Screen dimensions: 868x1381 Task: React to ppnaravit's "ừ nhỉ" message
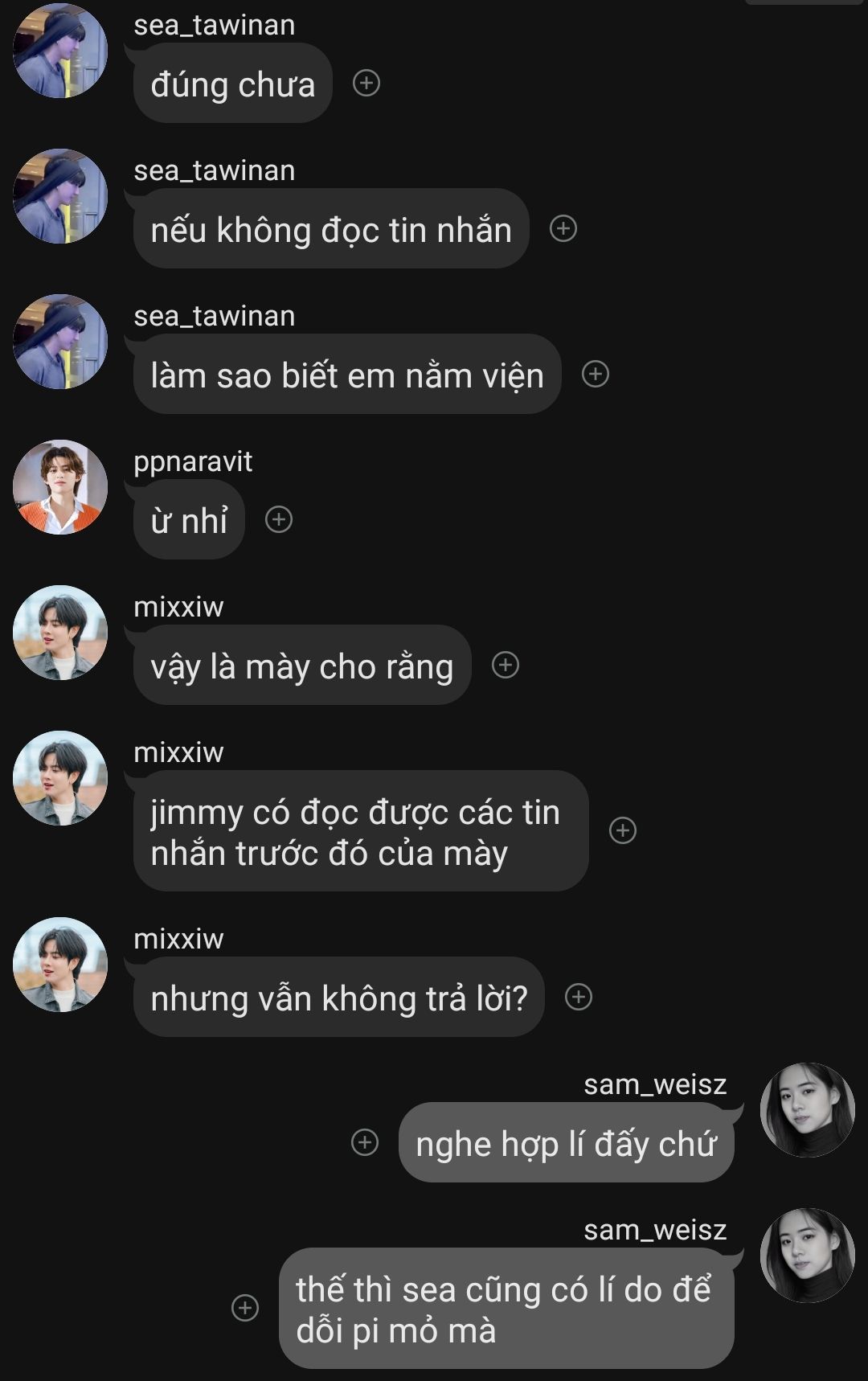pyautogui.click(x=279, y=519)
